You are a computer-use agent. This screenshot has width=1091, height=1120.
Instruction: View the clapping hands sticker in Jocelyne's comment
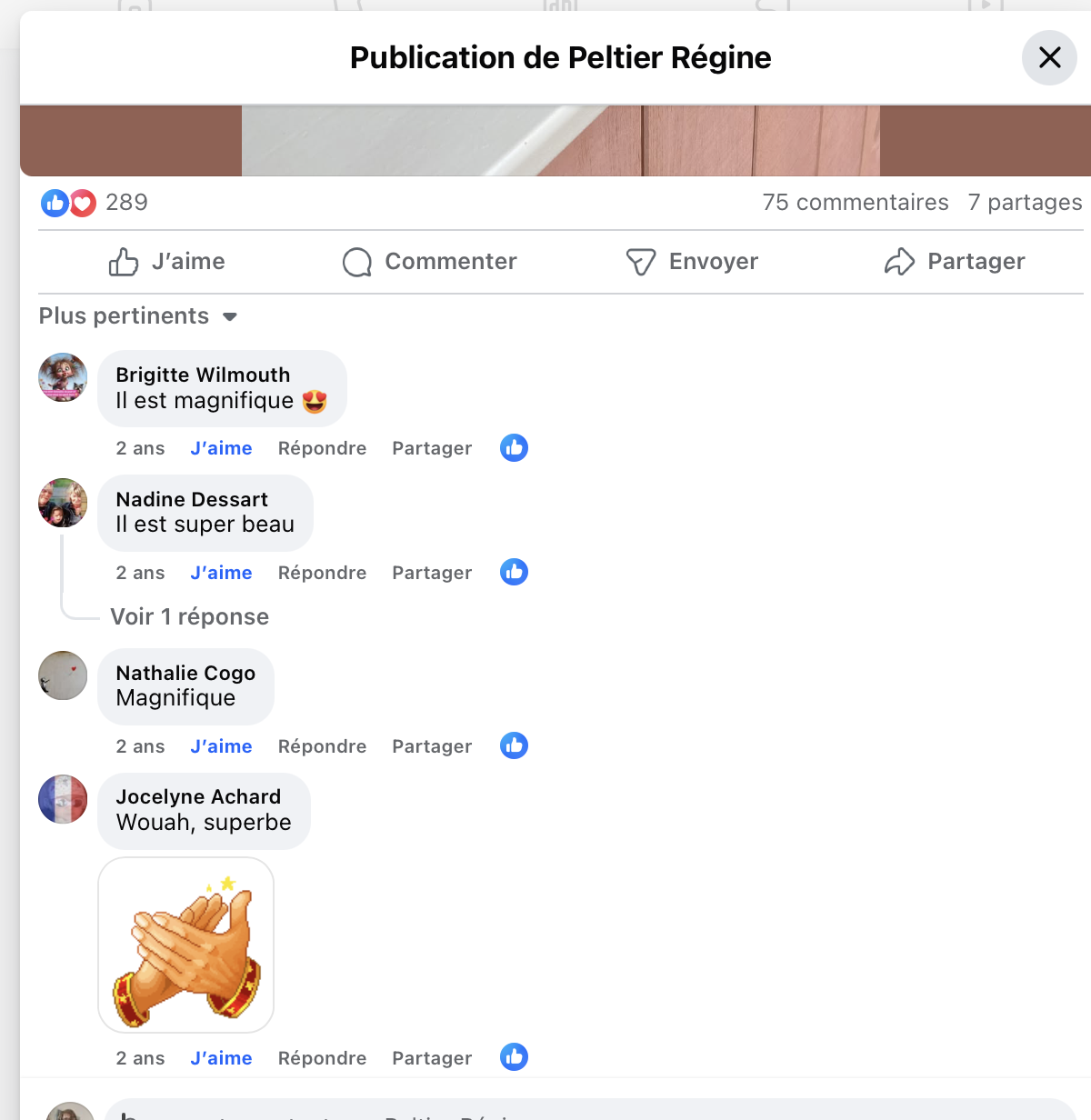(185, 945)
